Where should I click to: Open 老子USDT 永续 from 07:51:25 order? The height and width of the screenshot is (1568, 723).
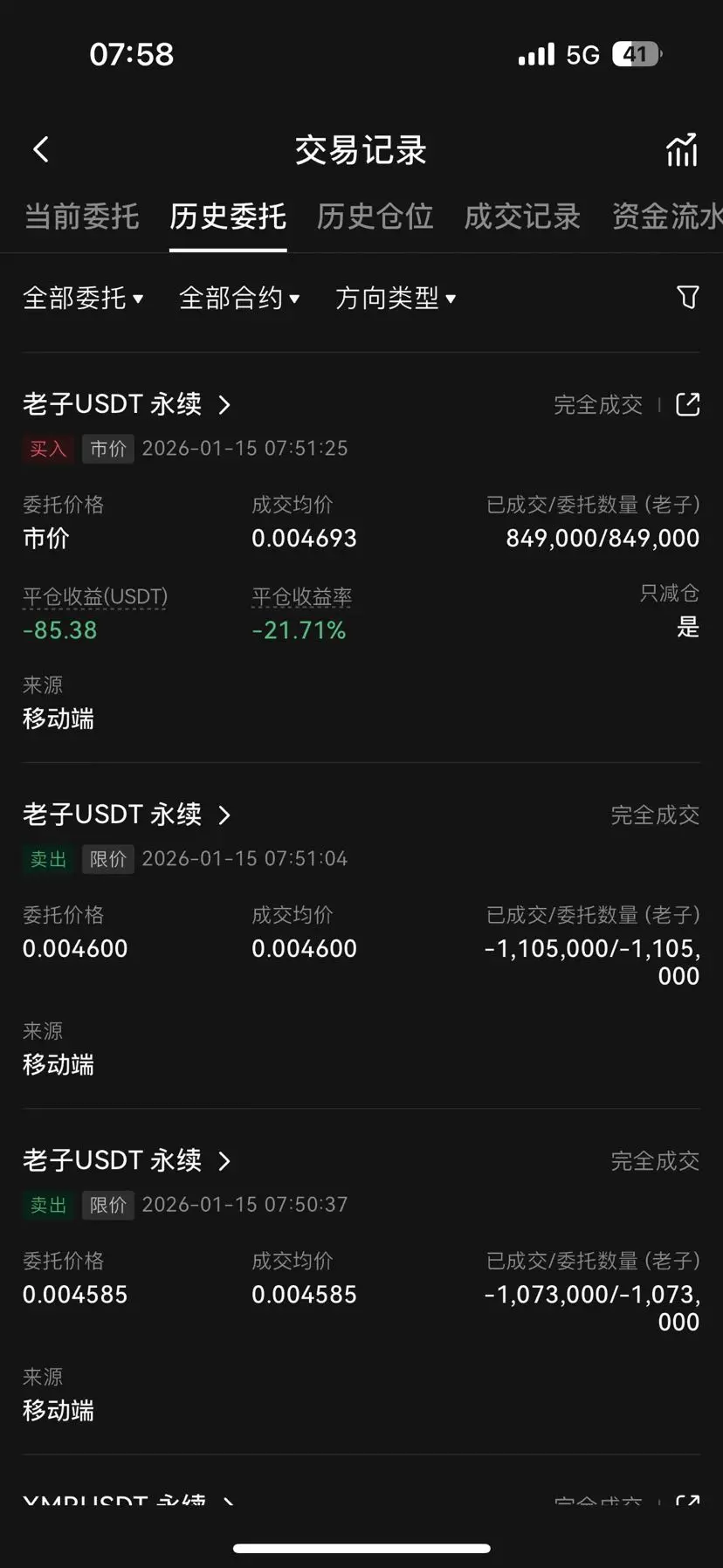(x=127, y=404)
